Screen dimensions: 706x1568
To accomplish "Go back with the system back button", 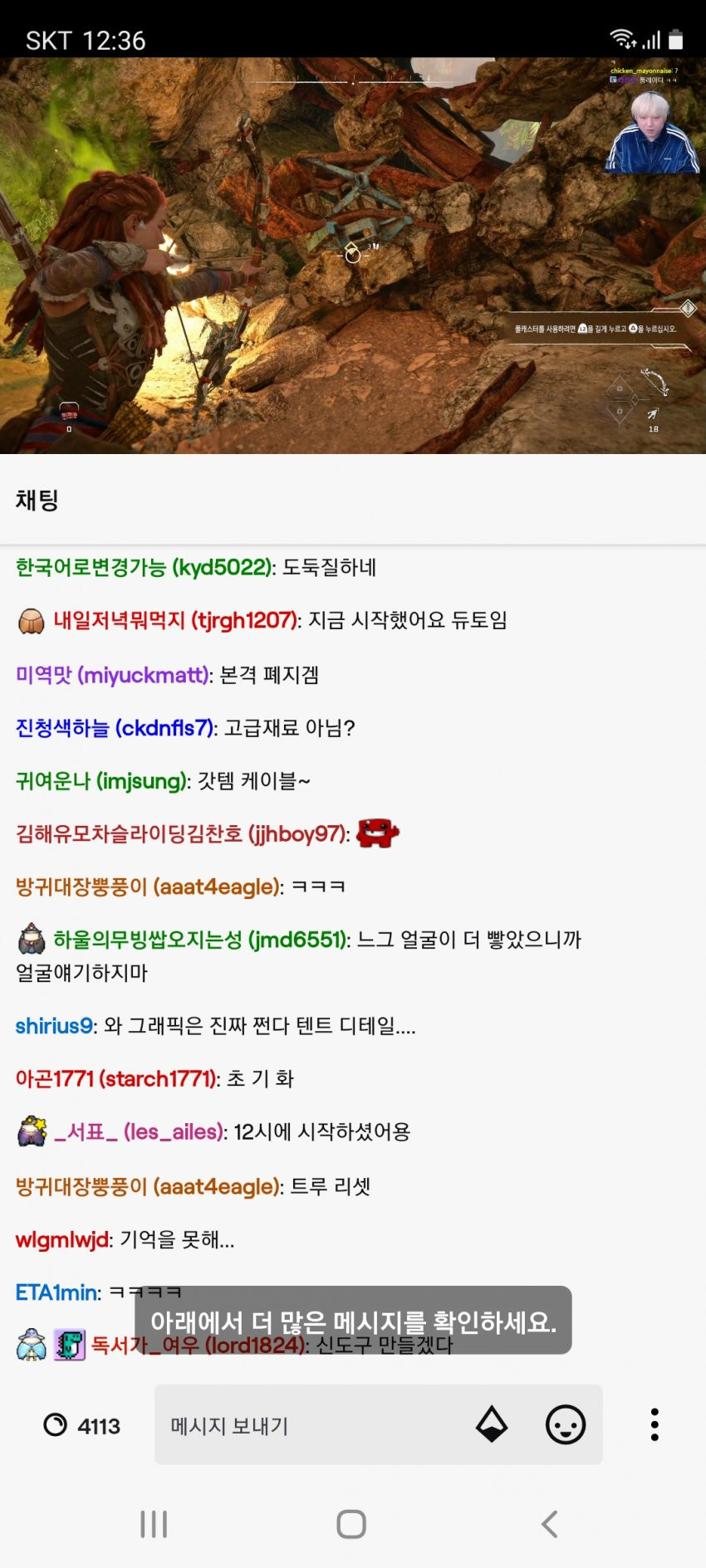I will pyautogui.click(x=549, y=1524).
